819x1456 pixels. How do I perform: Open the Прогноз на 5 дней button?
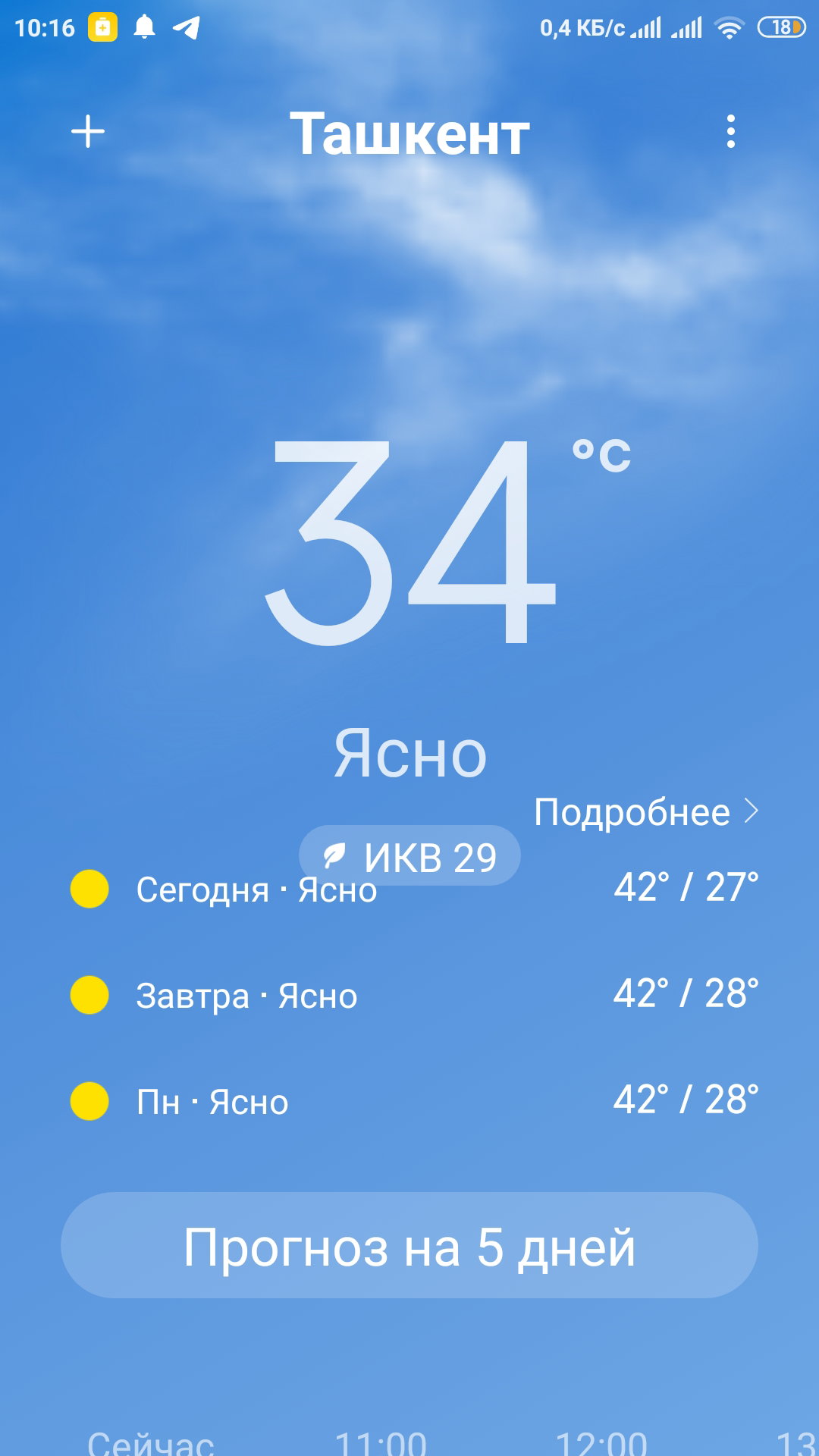pyautogui.click(x=409, y=1245)
